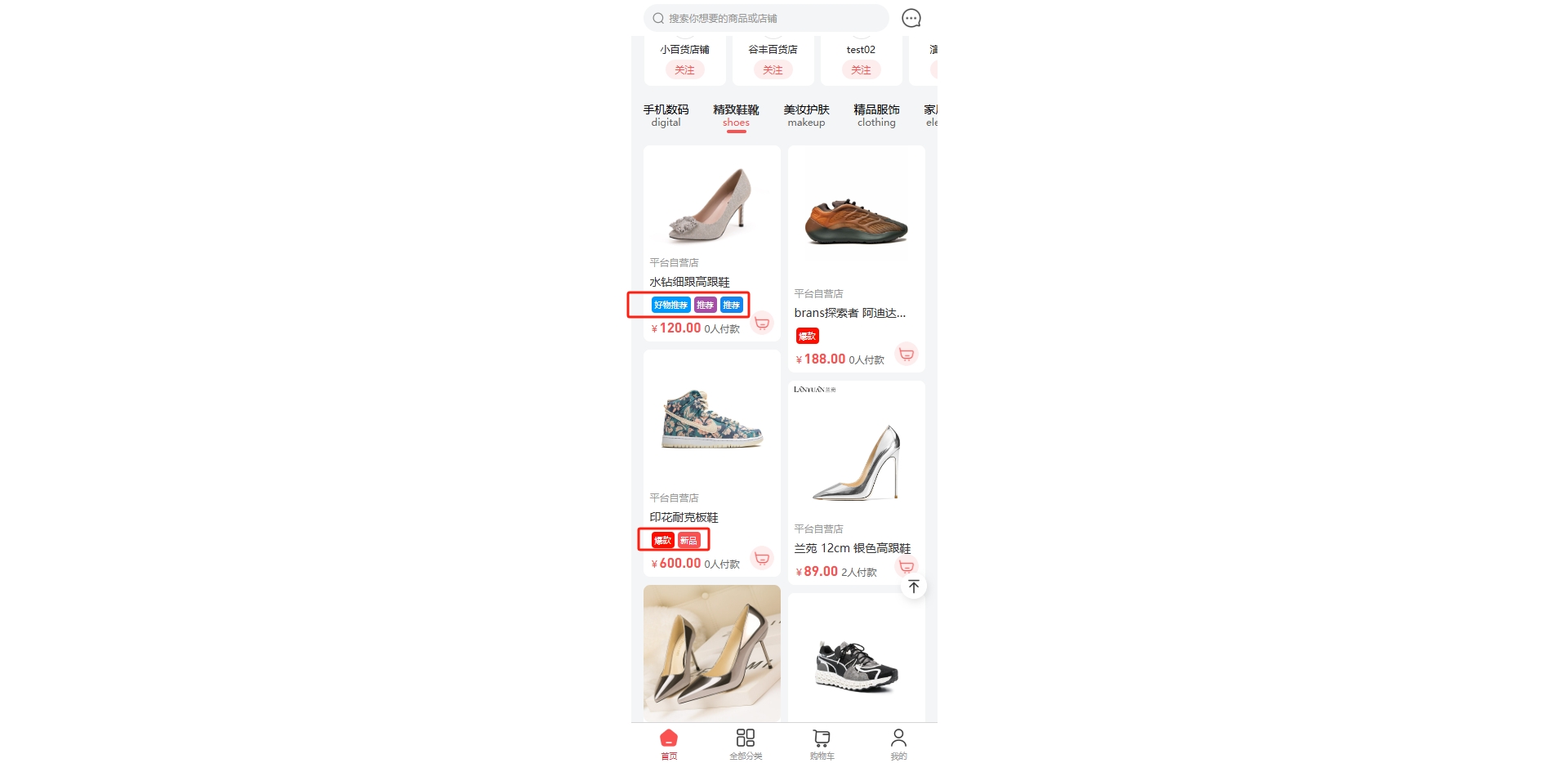Tap the back-to-top arrow button
The image size is (1568, 763).
(914, 587)
